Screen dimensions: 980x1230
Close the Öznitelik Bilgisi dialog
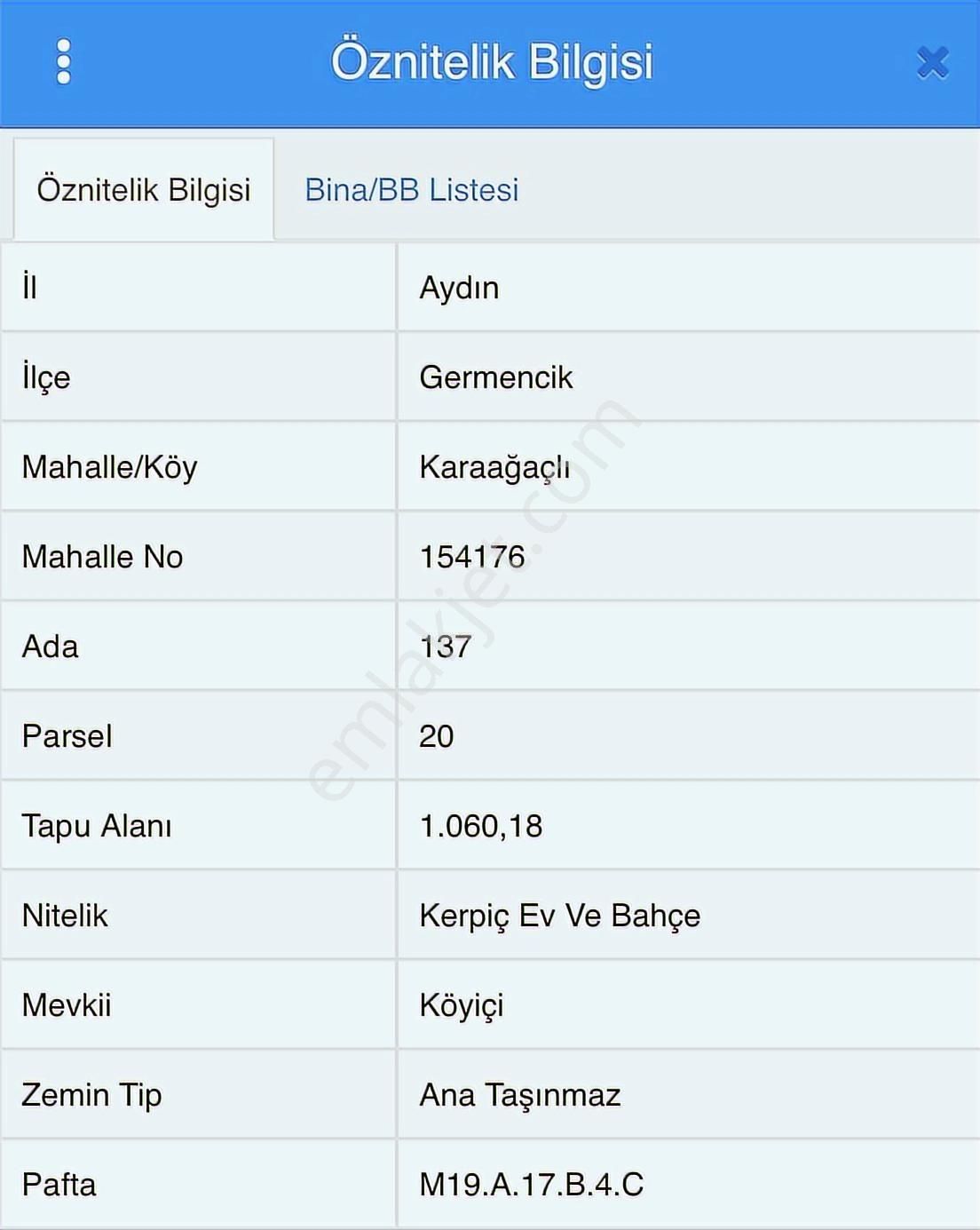coord(932,63)
